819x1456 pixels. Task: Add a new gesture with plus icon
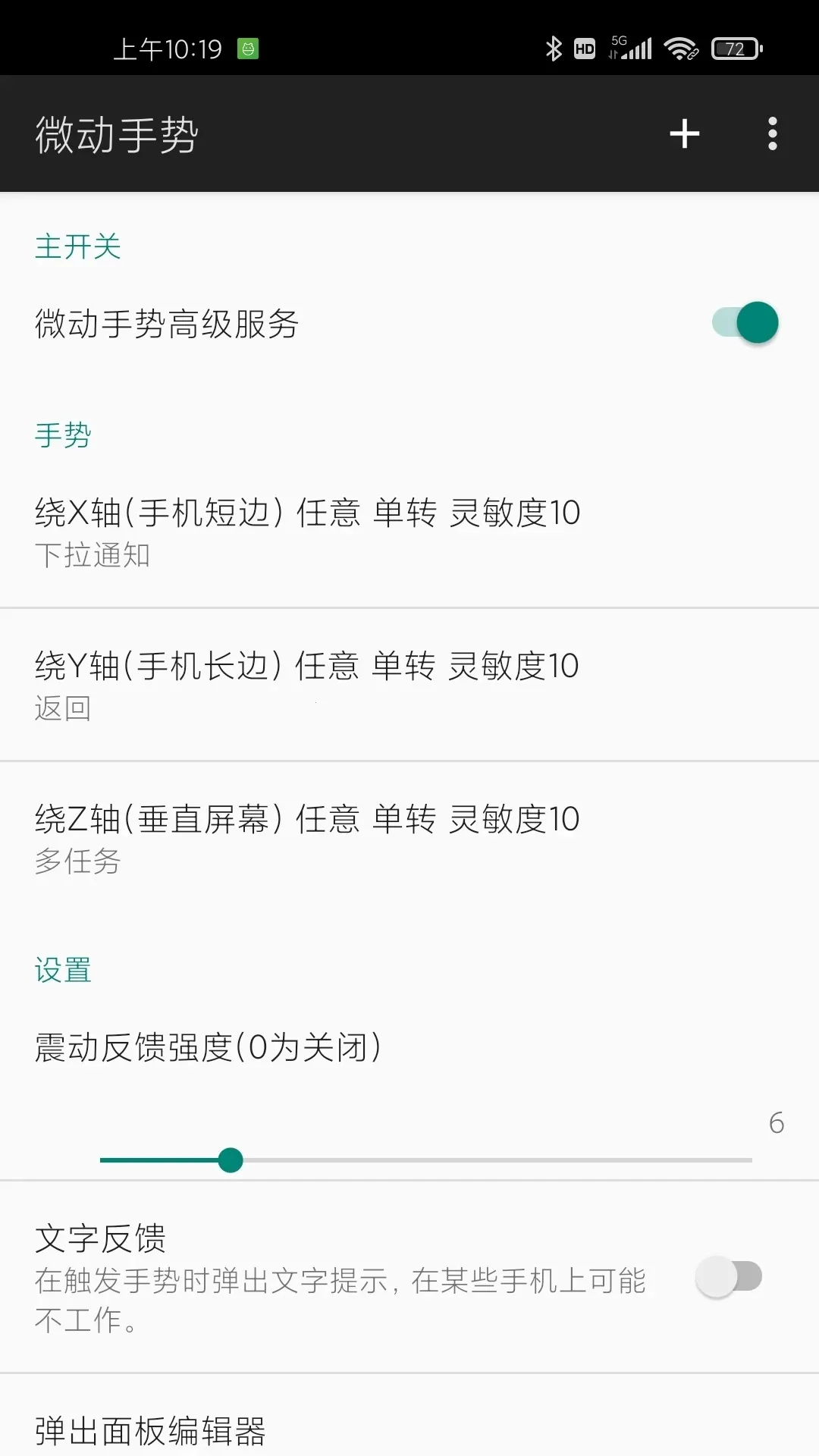tap(684, 134)
